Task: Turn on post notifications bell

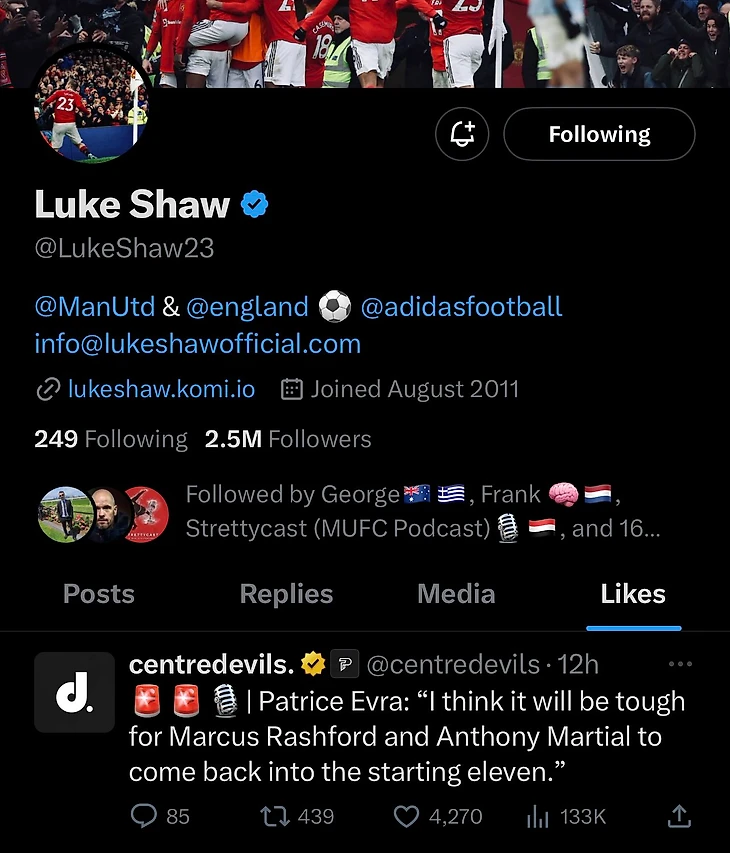Action: click(x=462, y=134)
